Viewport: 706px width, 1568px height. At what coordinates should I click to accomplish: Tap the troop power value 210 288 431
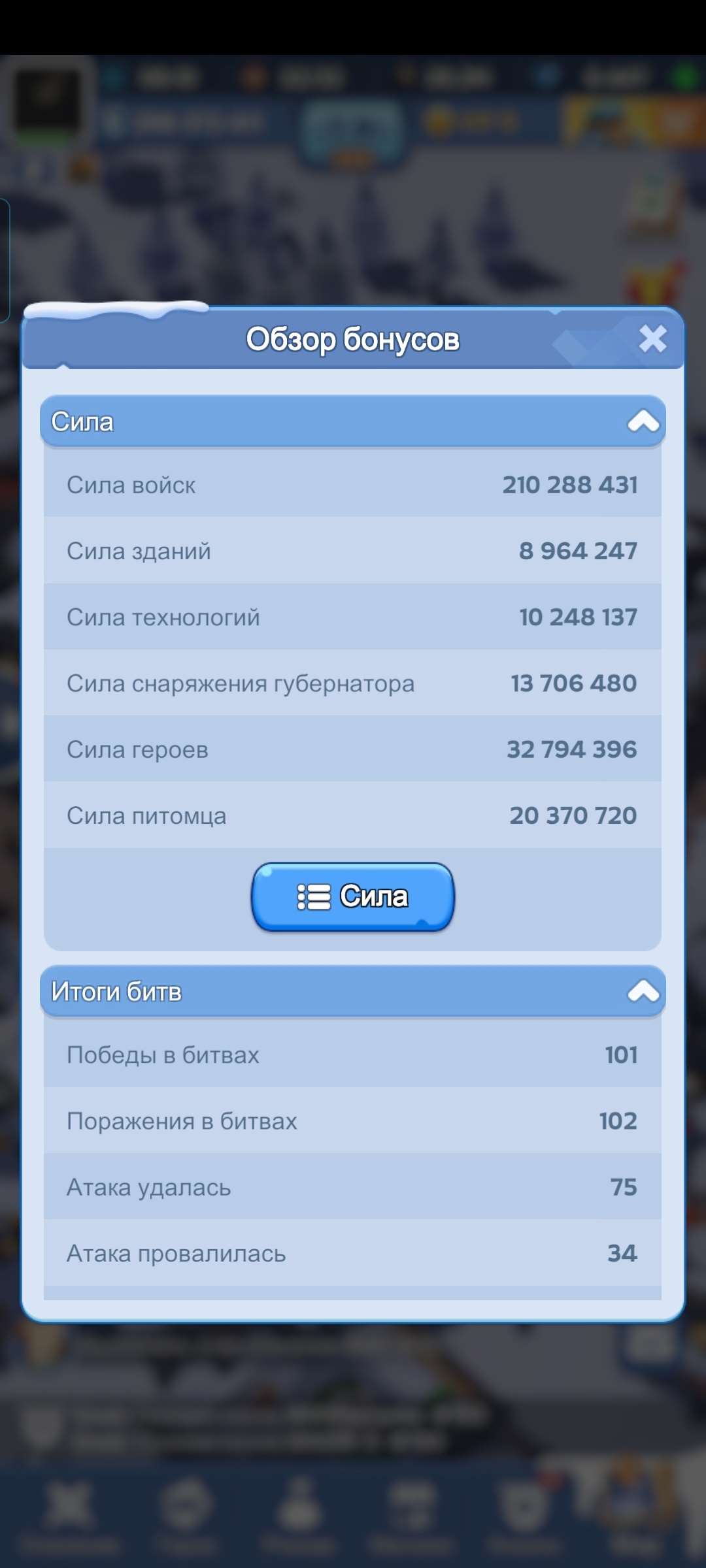(570, 485)
